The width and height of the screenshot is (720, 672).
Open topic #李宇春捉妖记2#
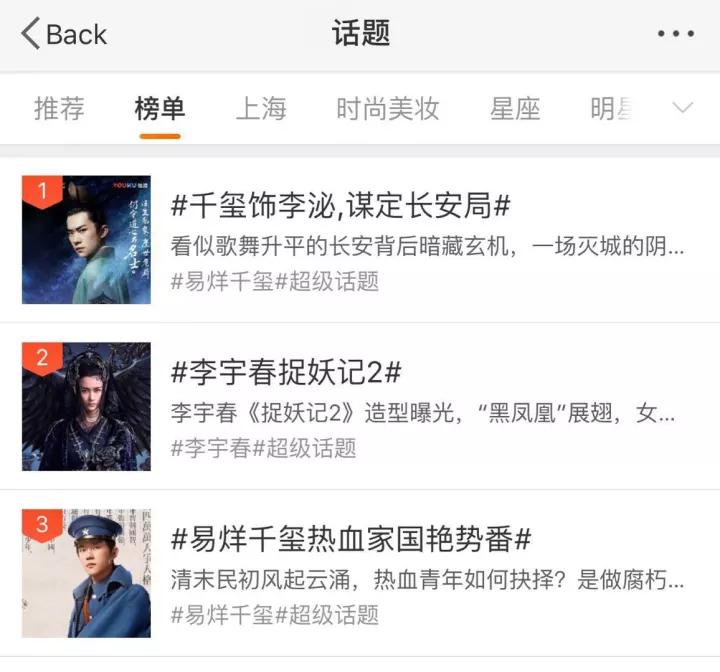286,372
